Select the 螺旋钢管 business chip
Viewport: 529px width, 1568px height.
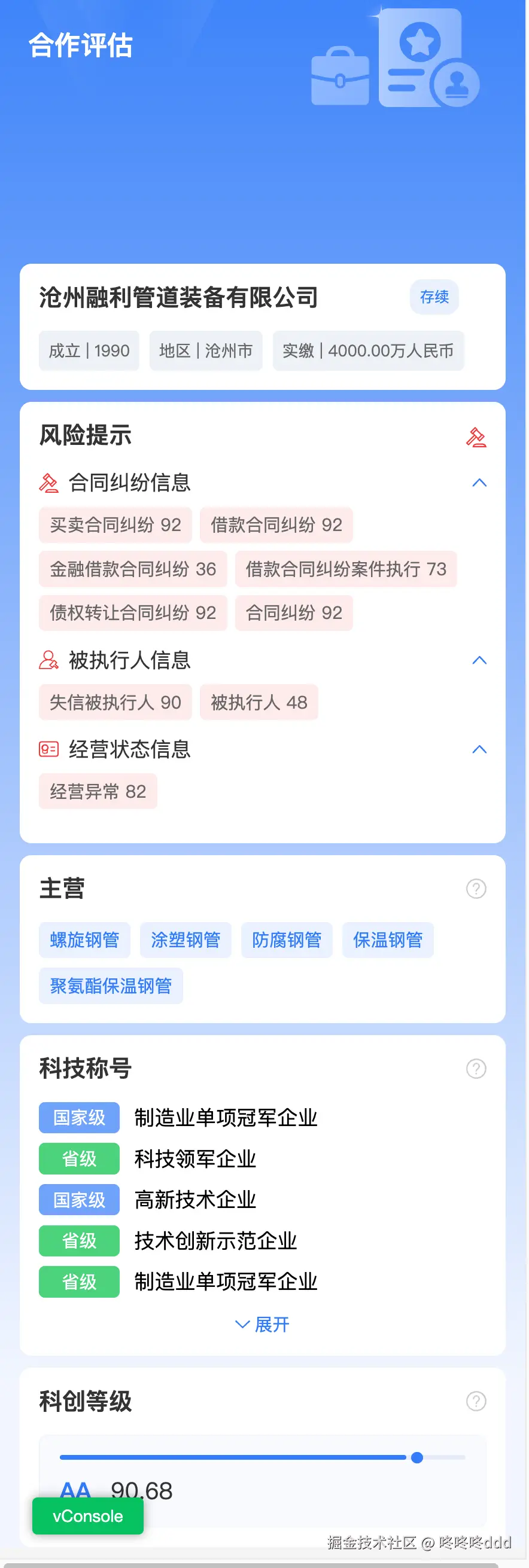(85, 940)
